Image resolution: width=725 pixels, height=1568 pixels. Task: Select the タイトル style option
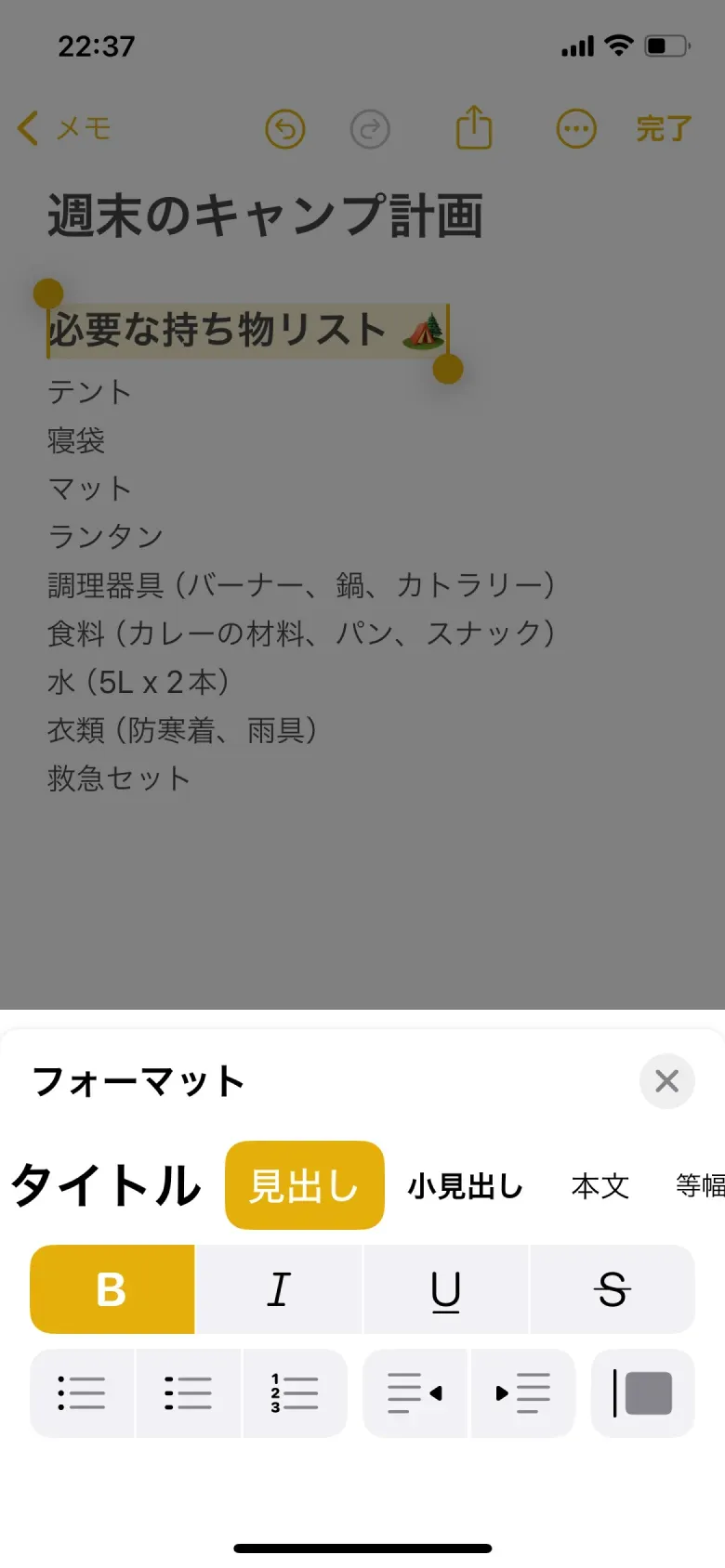coord(105,1185)
